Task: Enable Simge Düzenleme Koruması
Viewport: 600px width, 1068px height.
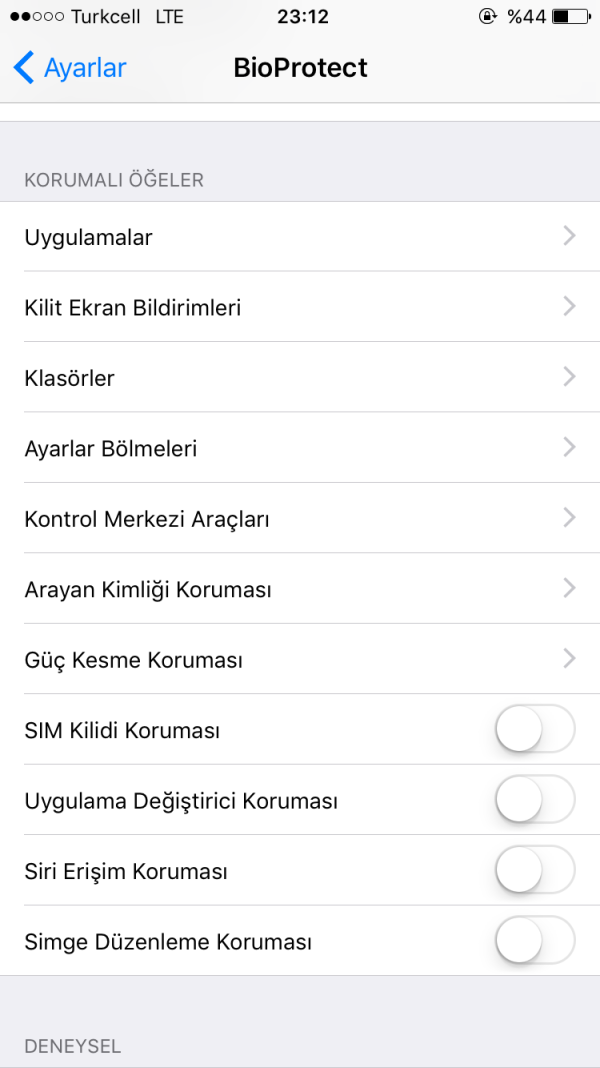Action: [535, 941]
